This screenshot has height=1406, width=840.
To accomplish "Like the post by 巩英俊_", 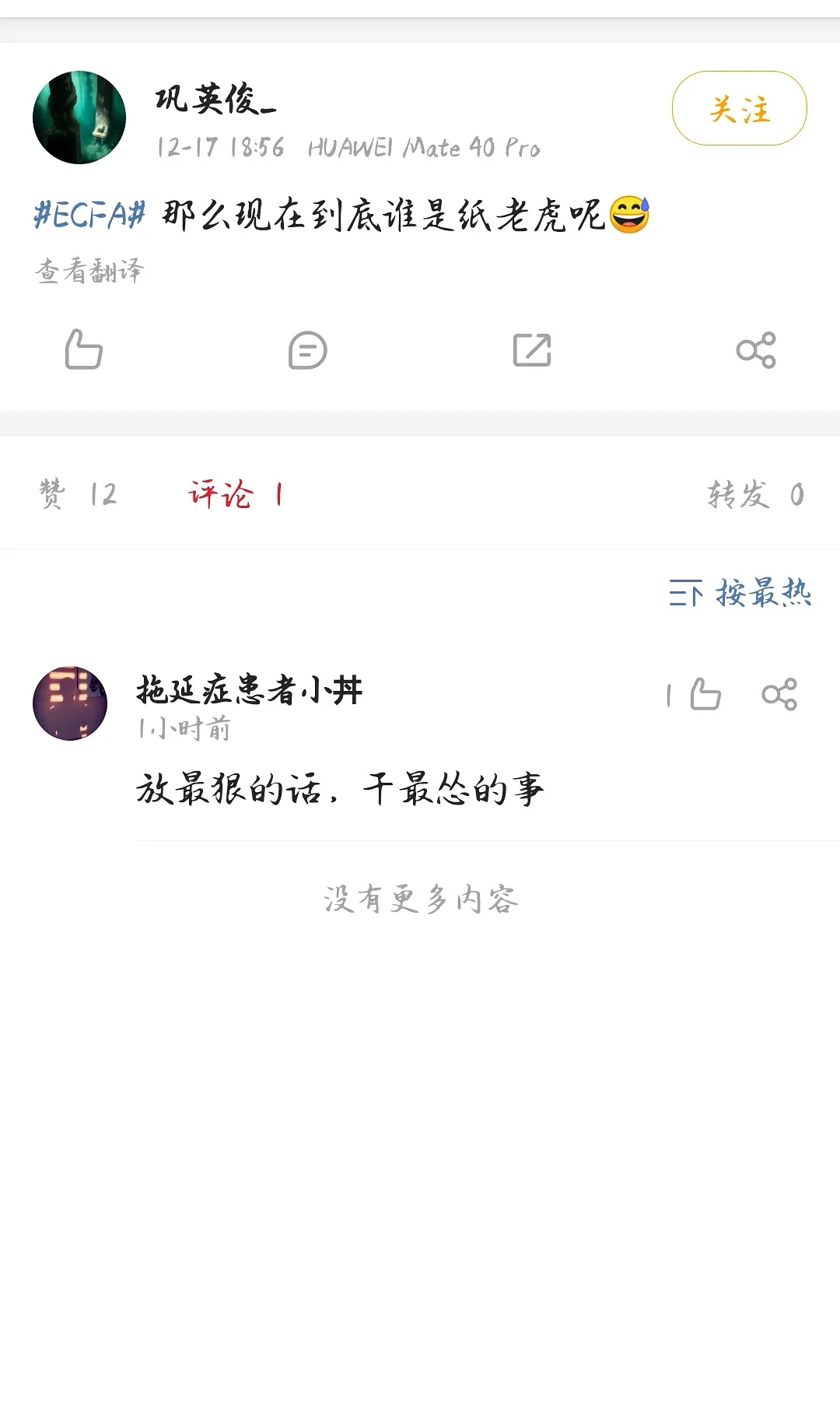I will 83,349.
